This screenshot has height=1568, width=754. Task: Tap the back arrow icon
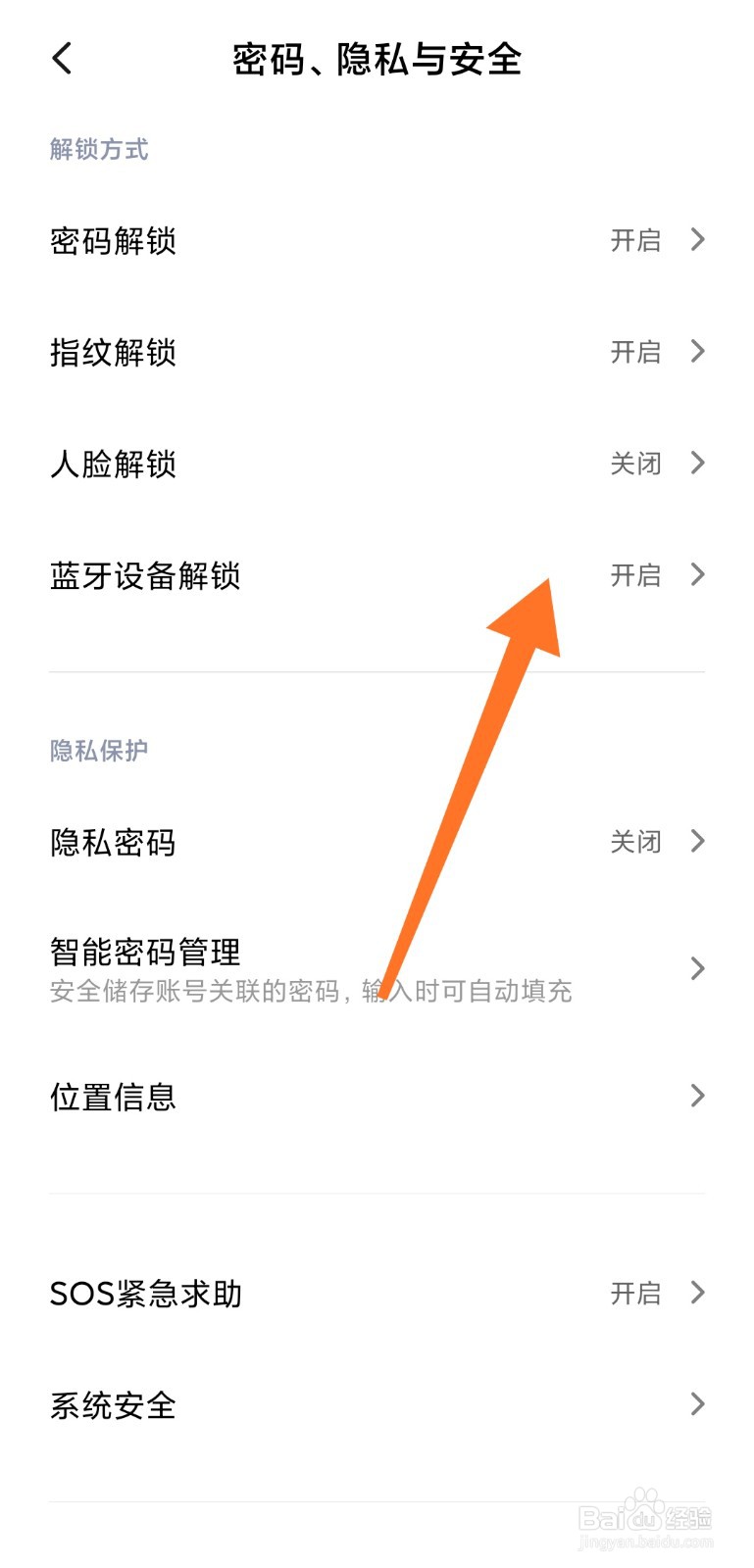click(x=63, y=59)
